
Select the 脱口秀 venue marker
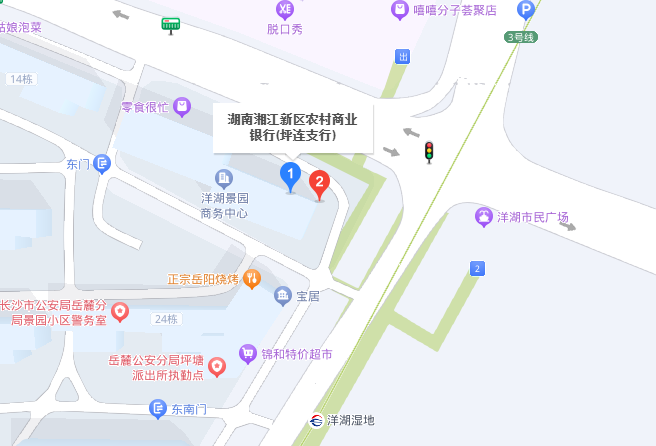(284, 9)
